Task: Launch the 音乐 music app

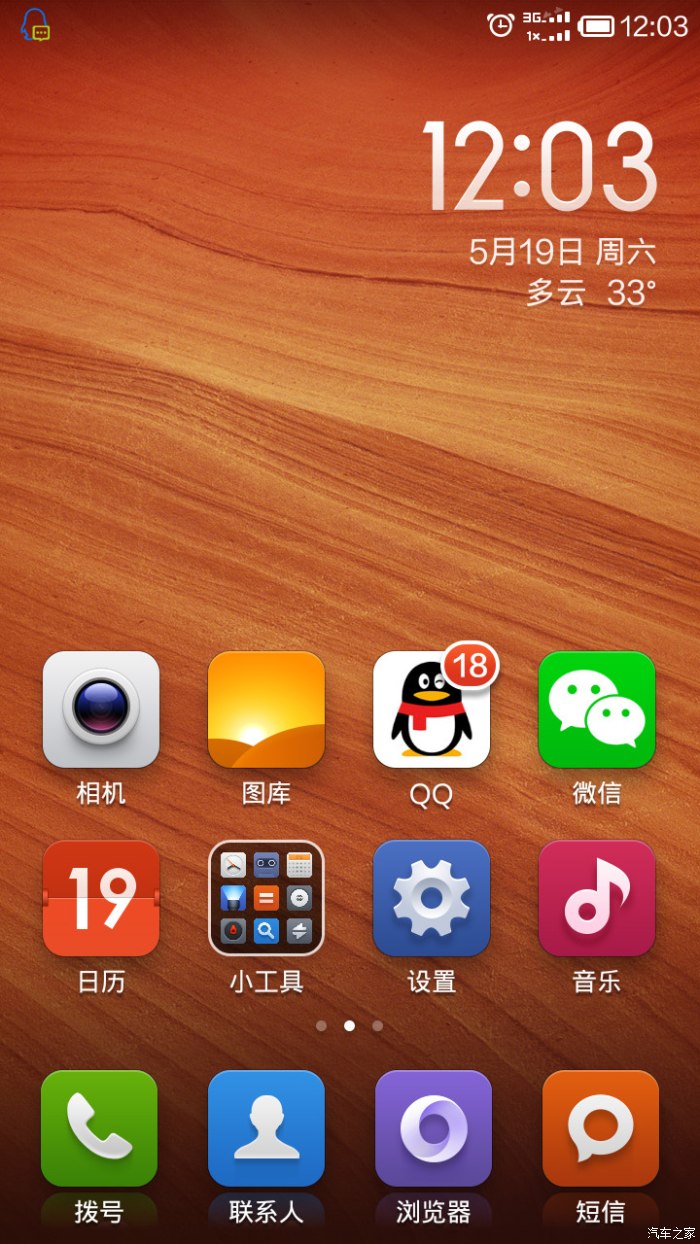Action: tap(596, 898)
